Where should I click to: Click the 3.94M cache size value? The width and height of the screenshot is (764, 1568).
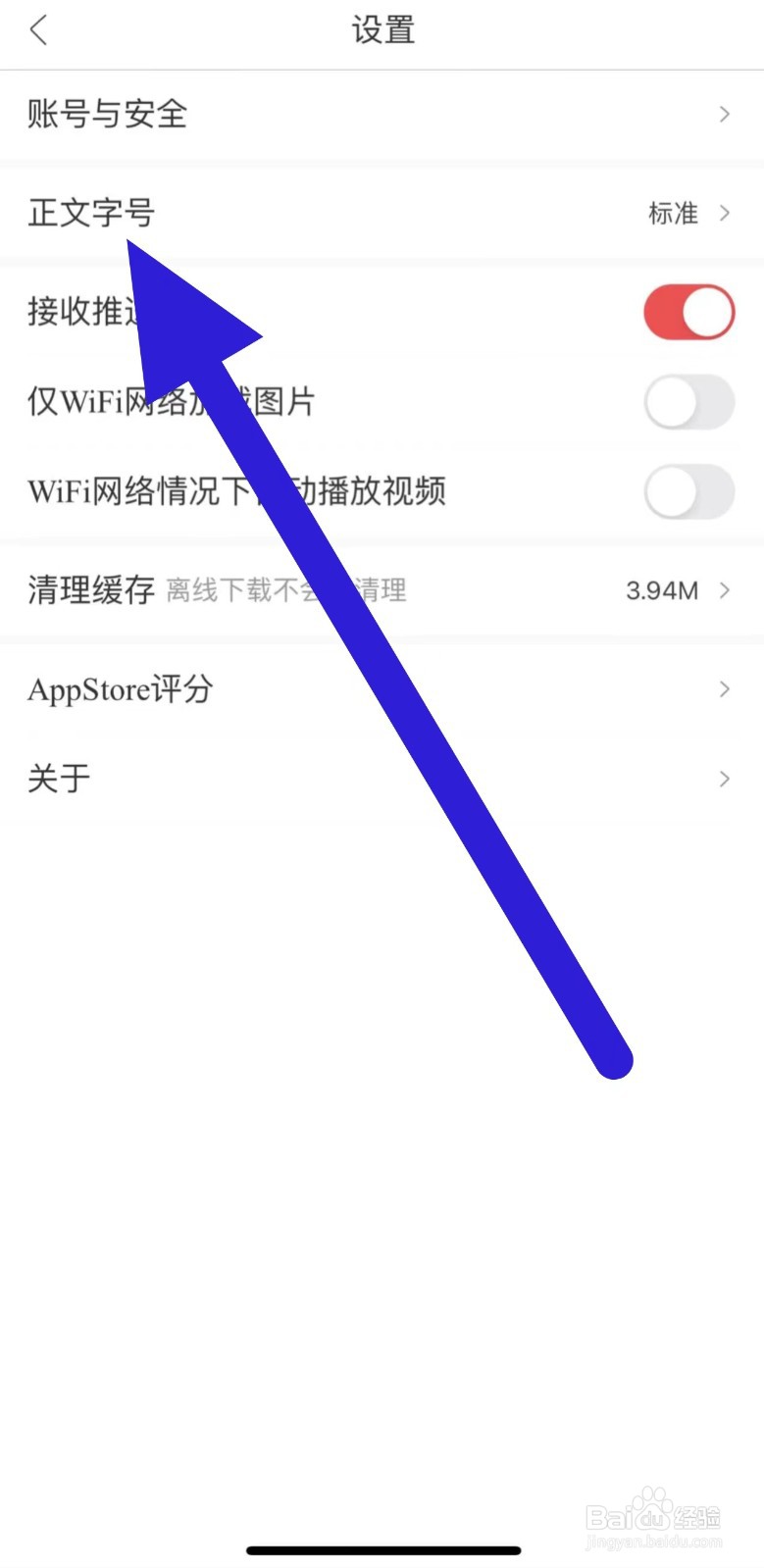(661, 590)
